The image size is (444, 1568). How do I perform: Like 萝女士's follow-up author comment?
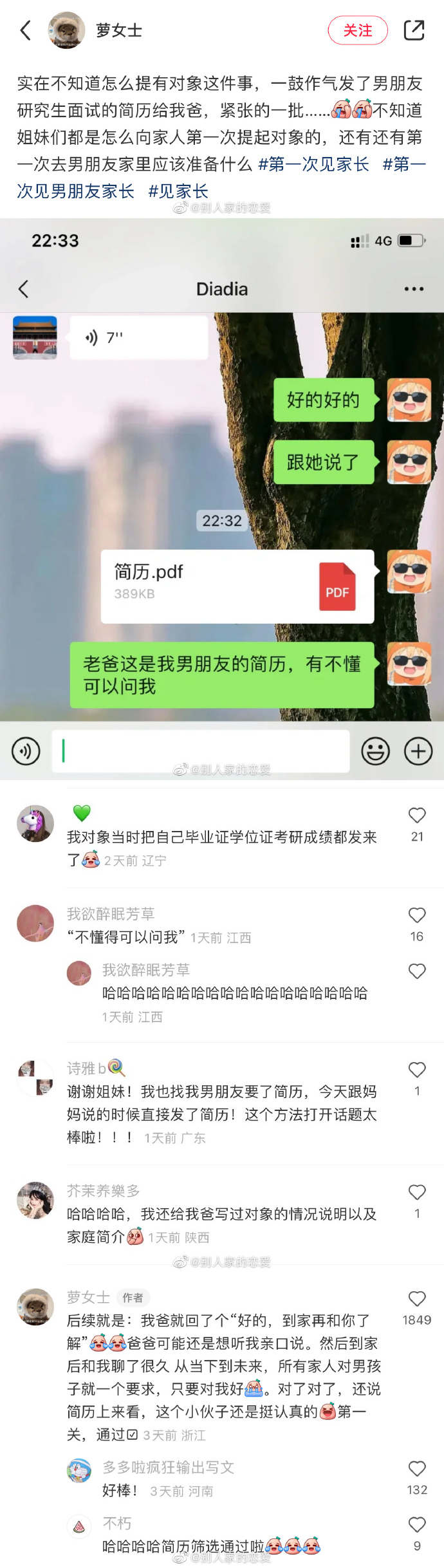point(417,1299)
